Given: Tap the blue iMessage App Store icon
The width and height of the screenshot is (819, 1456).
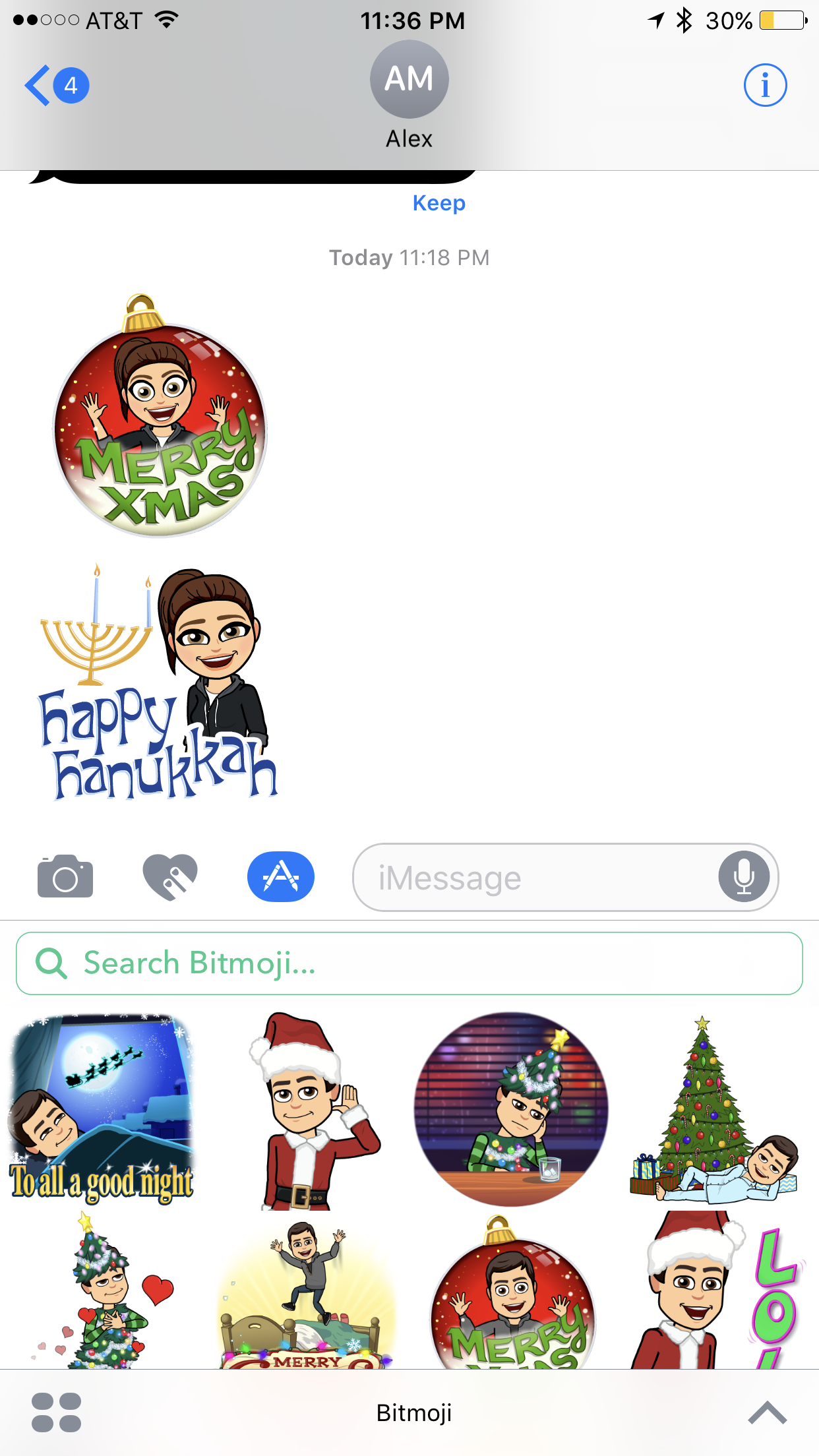Looking at the screenshot, I should pyautogui.click(x=280, y=877).
